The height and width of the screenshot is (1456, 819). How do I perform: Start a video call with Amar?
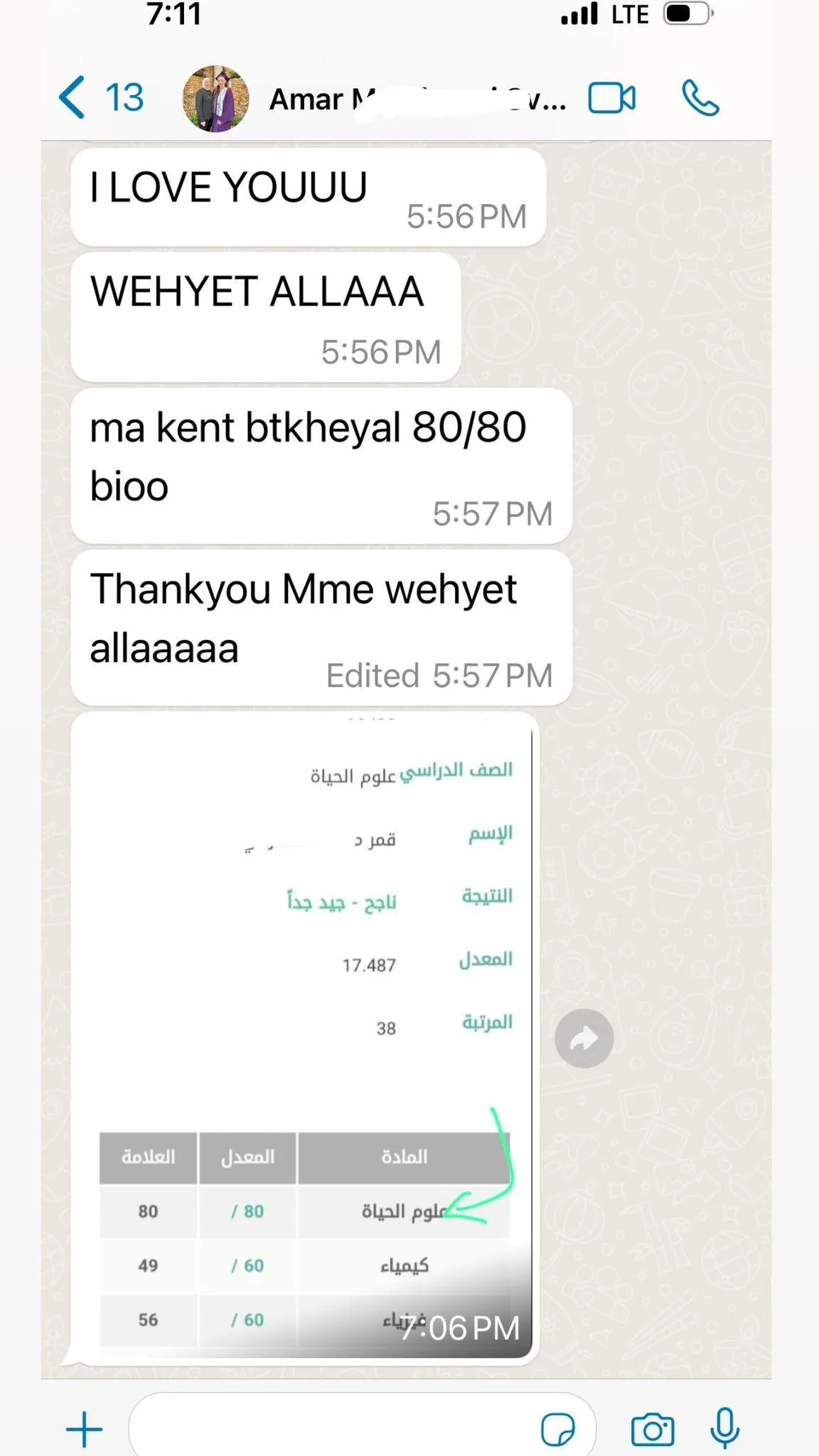[611, 98]
